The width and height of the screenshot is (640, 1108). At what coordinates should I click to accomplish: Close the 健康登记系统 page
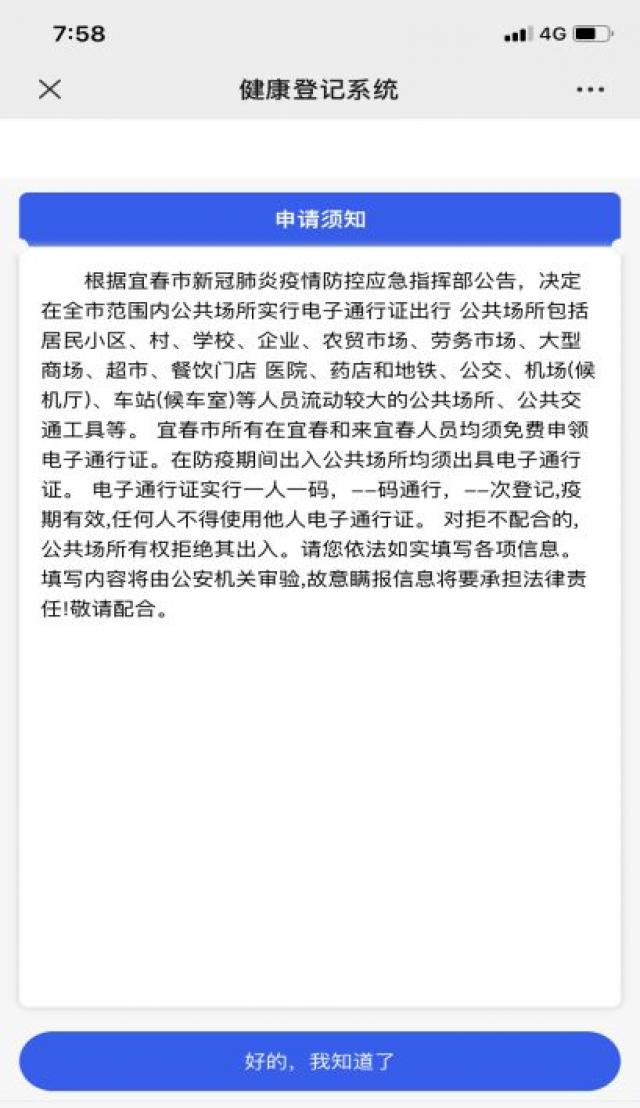[x=50, y=89]
